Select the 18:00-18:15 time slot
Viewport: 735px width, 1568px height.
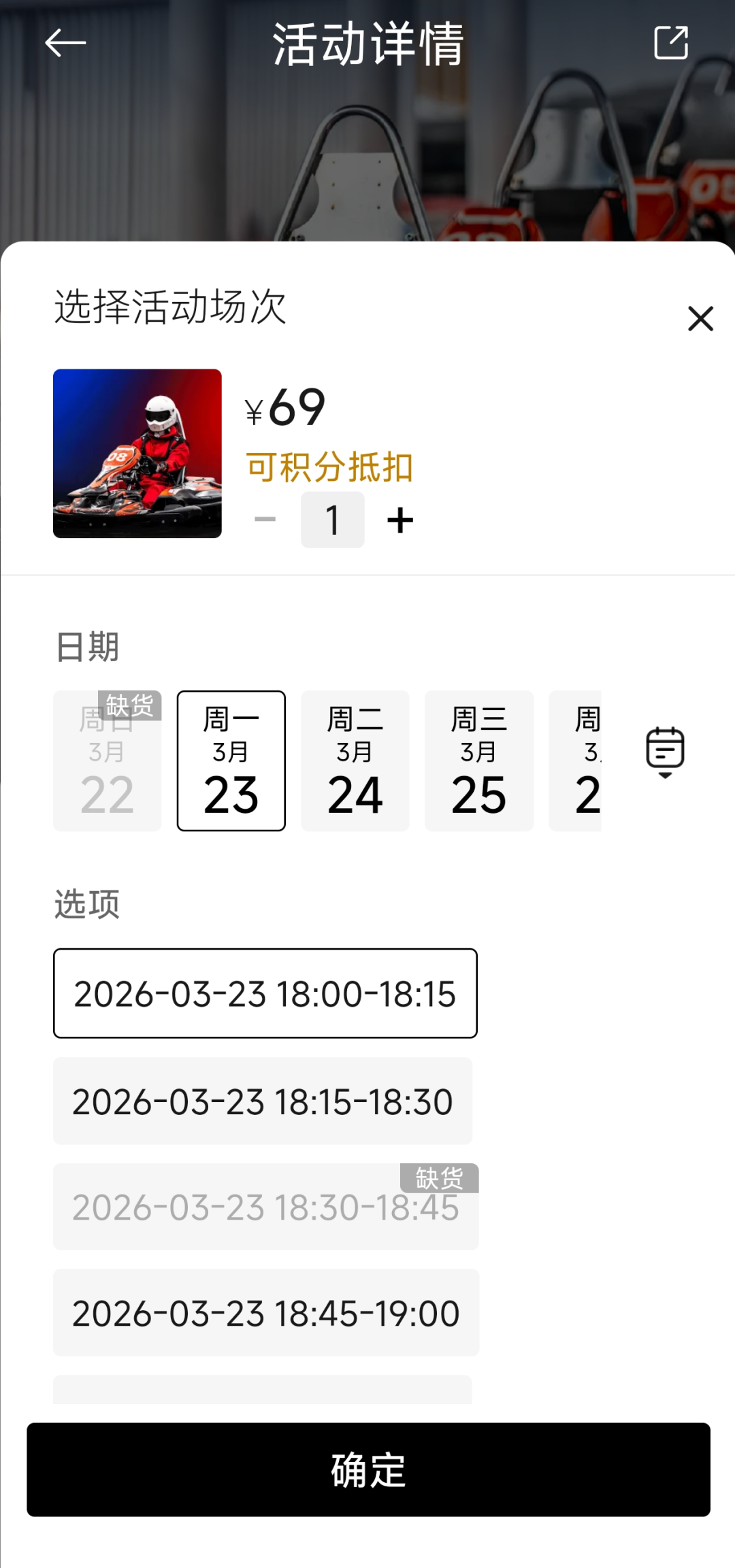(x=265, y=993)
